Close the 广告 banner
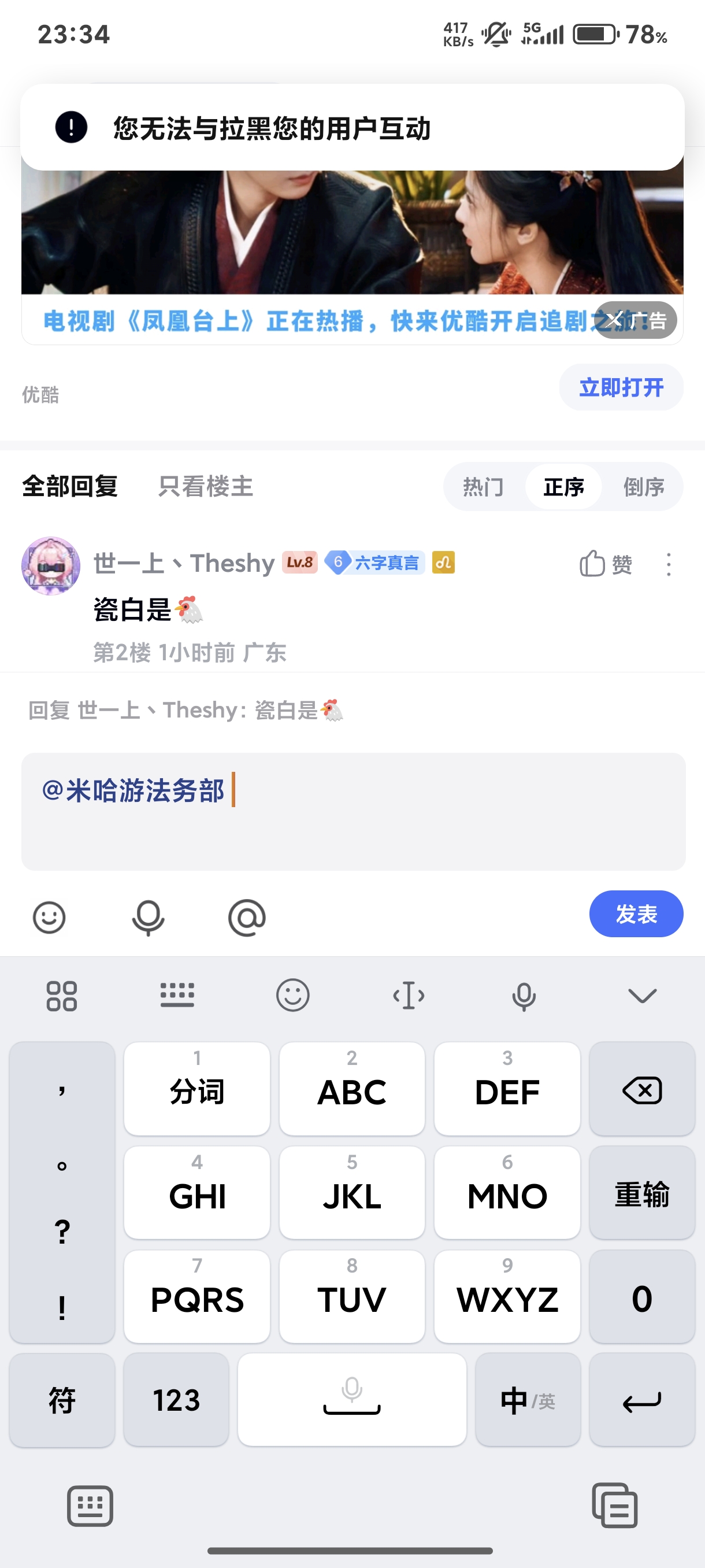The height and width of the screenshot is (1568, 705). pyautogui.click(x=614, y=320)
